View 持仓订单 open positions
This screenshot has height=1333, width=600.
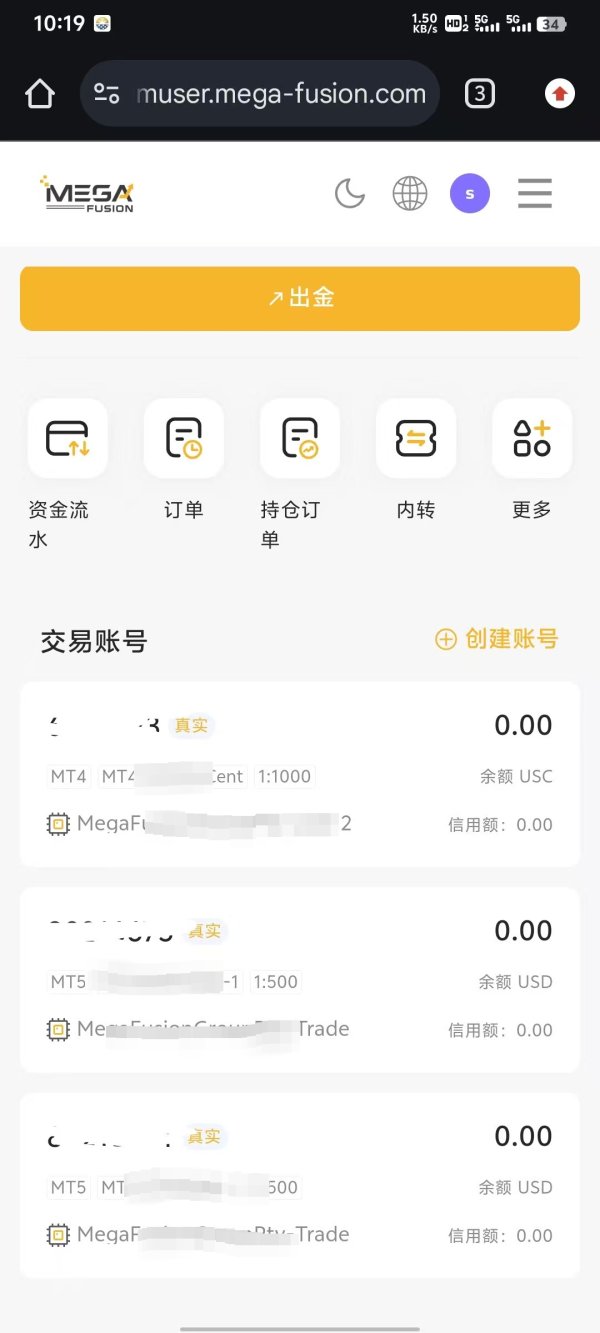[x=300, y=439]
